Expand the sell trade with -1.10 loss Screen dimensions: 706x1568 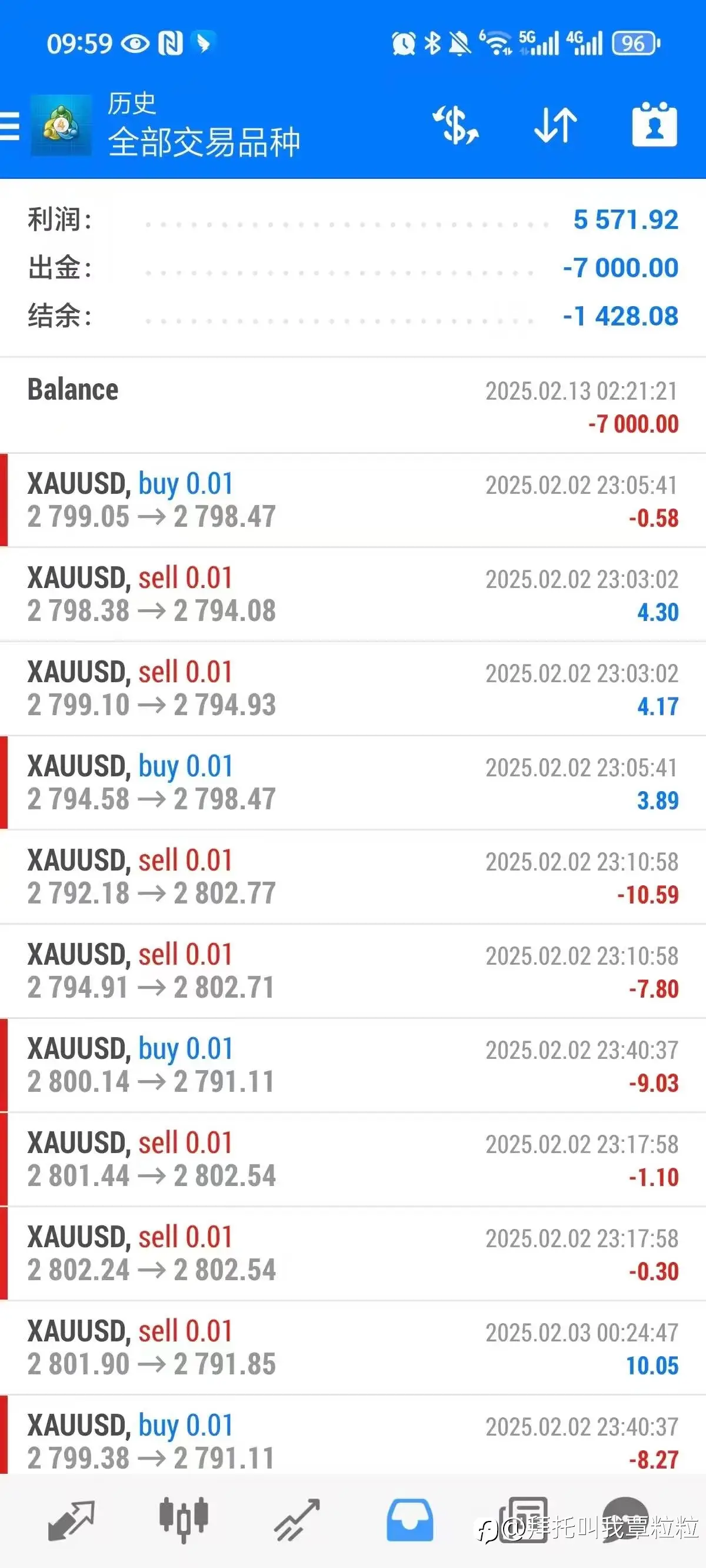pyautogui.click(x=353, y=1159)
